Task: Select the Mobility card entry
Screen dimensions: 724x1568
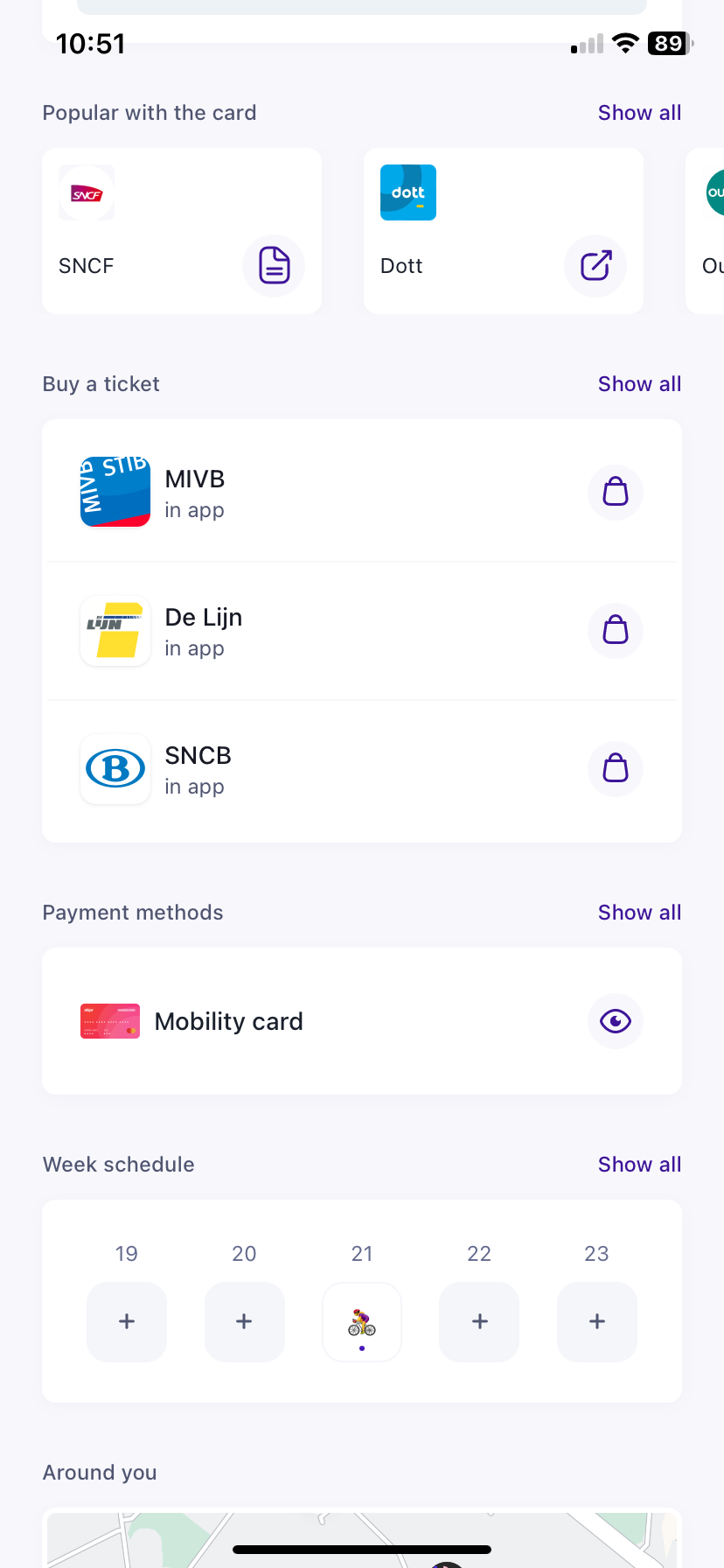Action: click(x=228, y=1021)
